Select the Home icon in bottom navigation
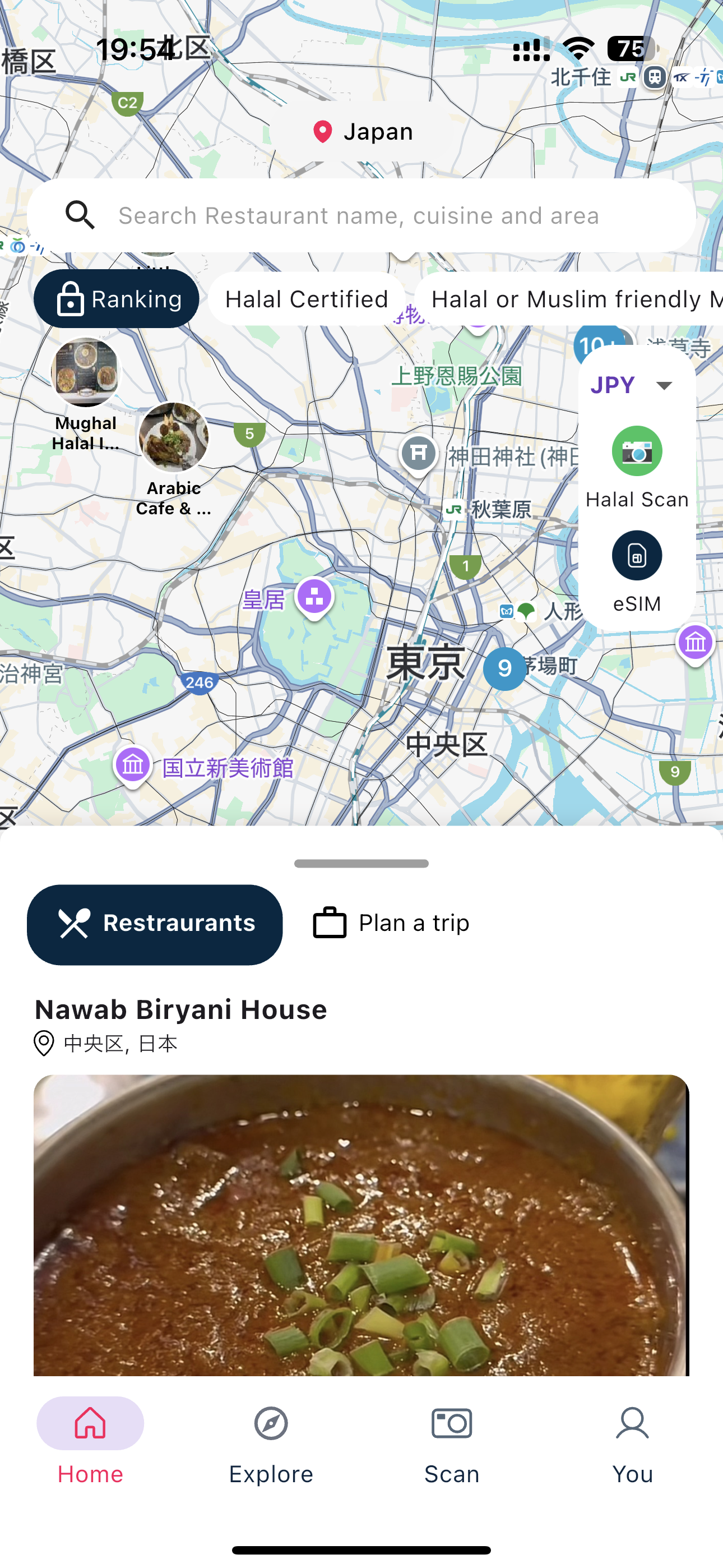 pyautogui.click(x=90, y=1424)
